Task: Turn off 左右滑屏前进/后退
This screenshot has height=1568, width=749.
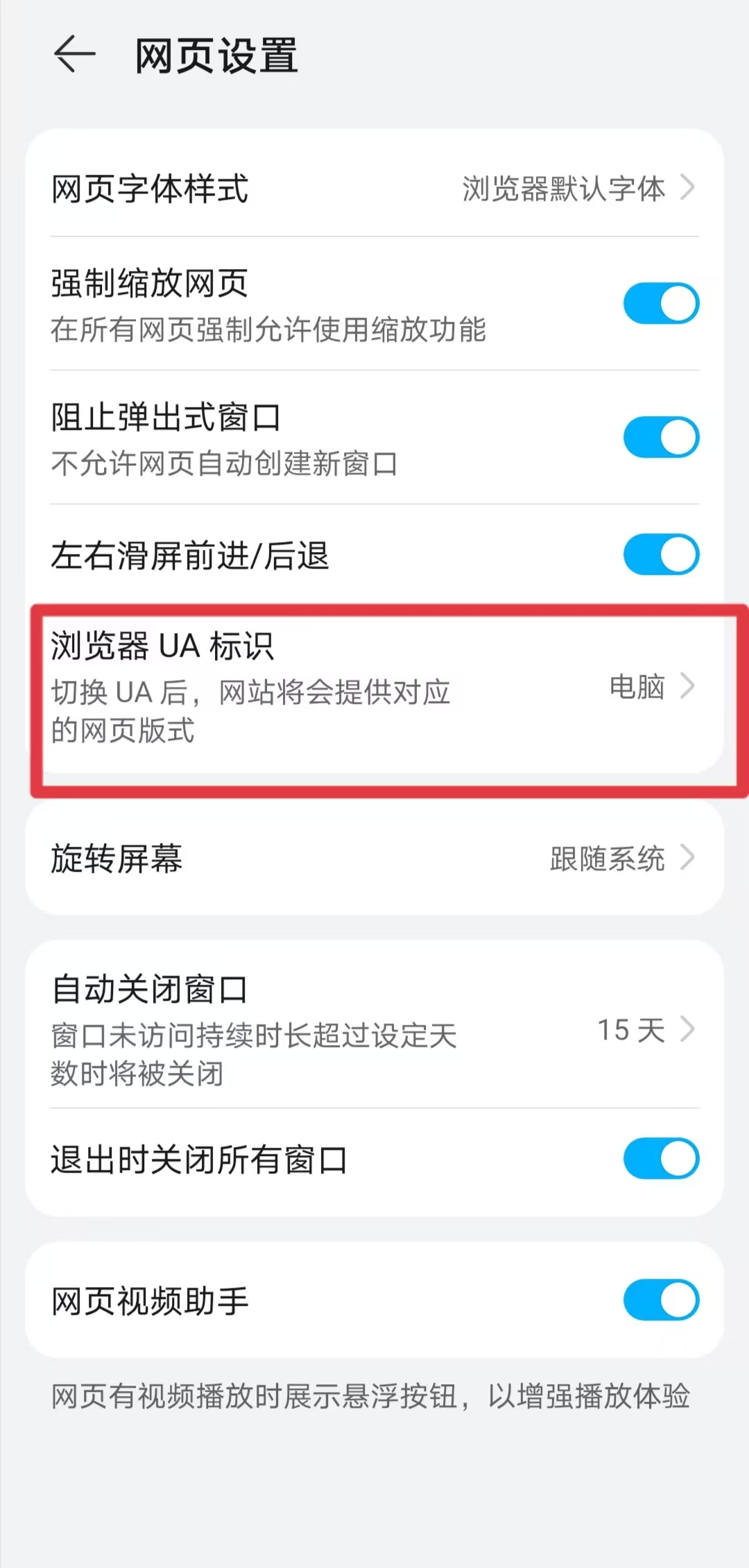Action: (660, 555)
